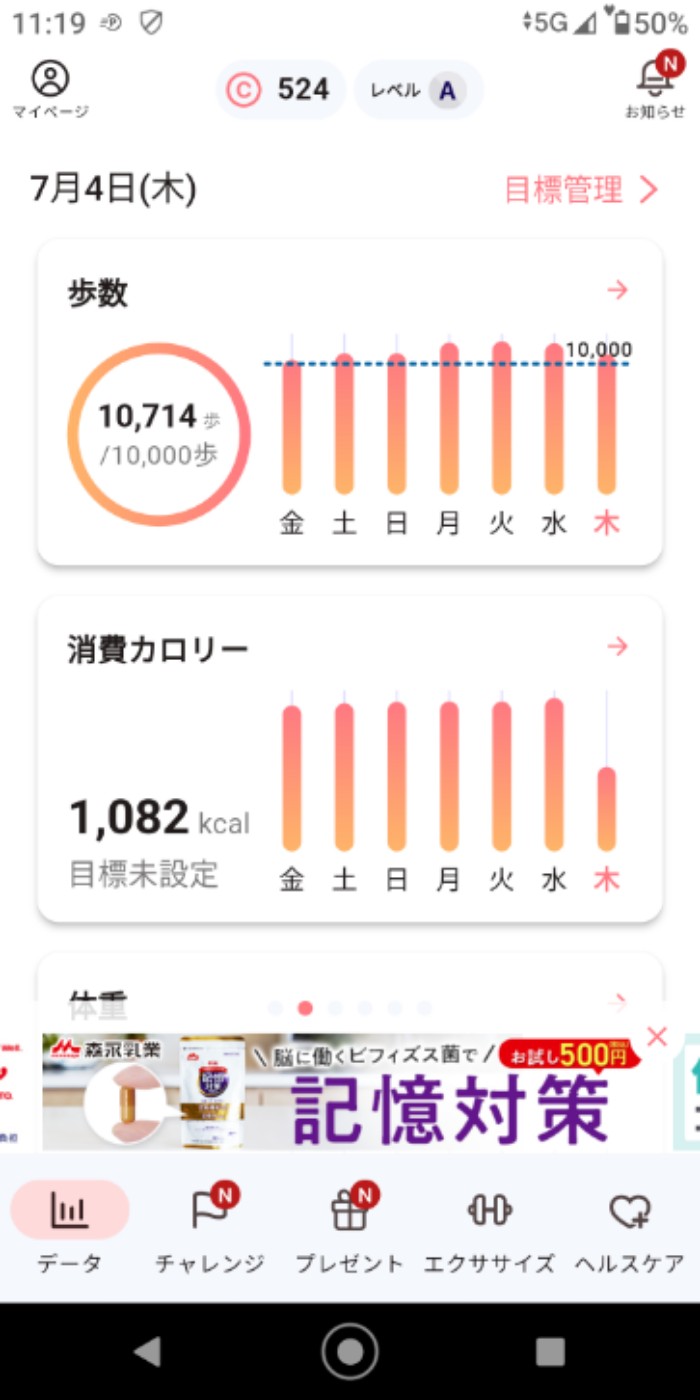
Task: Close the 森永乳業 ad banner
Action: point(657,1037)
